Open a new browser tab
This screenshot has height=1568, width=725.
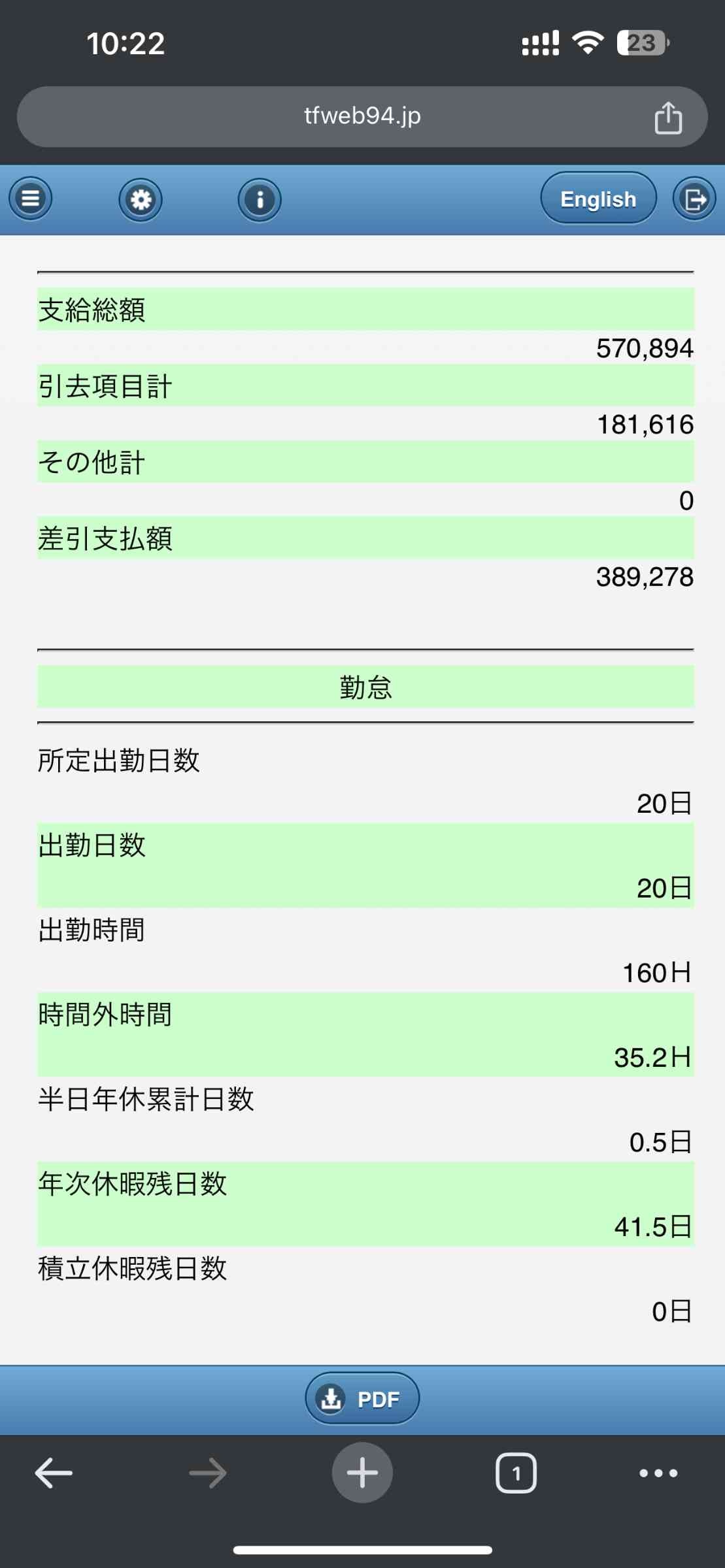pos(362,1473)
